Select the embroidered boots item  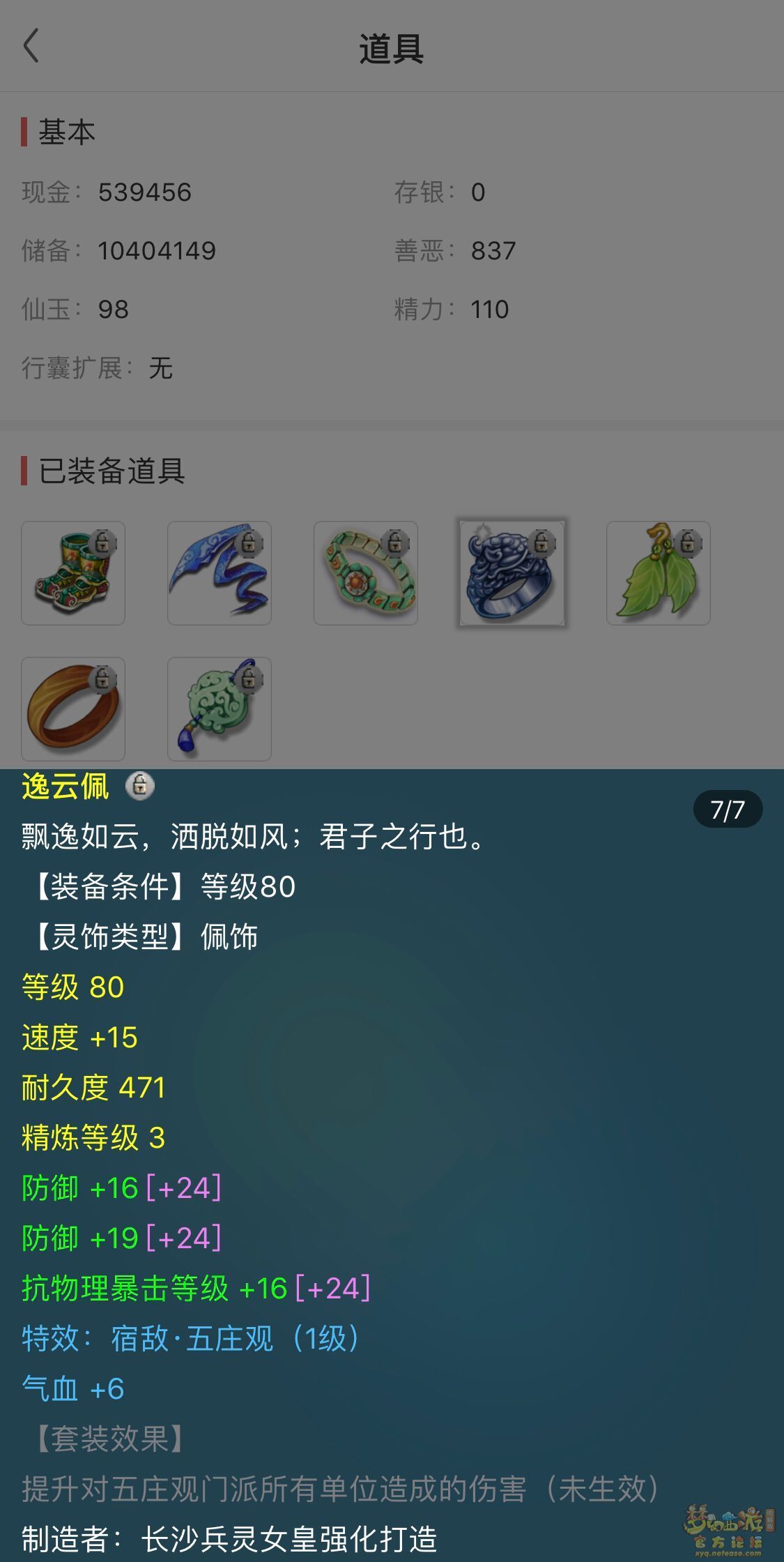pos(73,573)
